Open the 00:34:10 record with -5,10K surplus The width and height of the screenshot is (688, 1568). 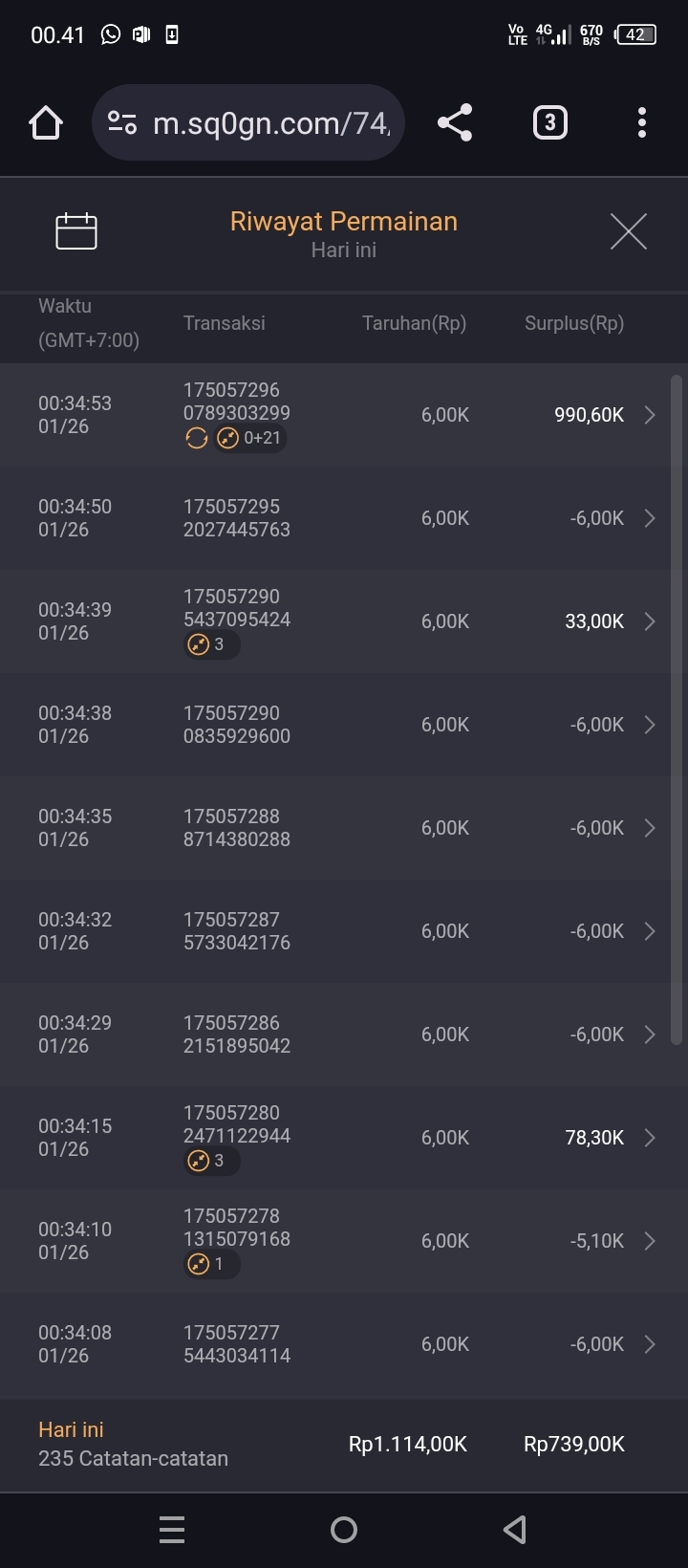point(344,1241)
